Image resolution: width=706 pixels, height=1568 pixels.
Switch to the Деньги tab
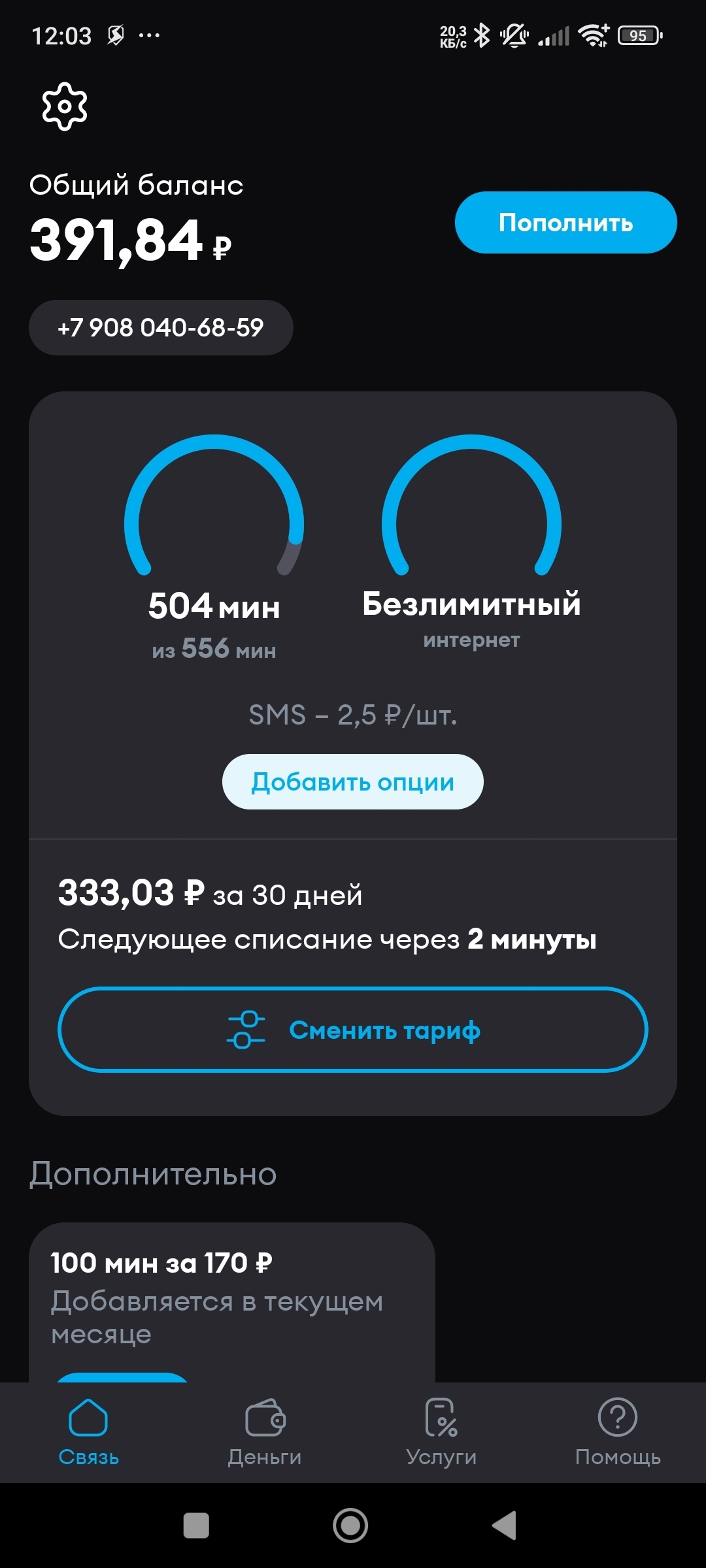coord(265,1432)
